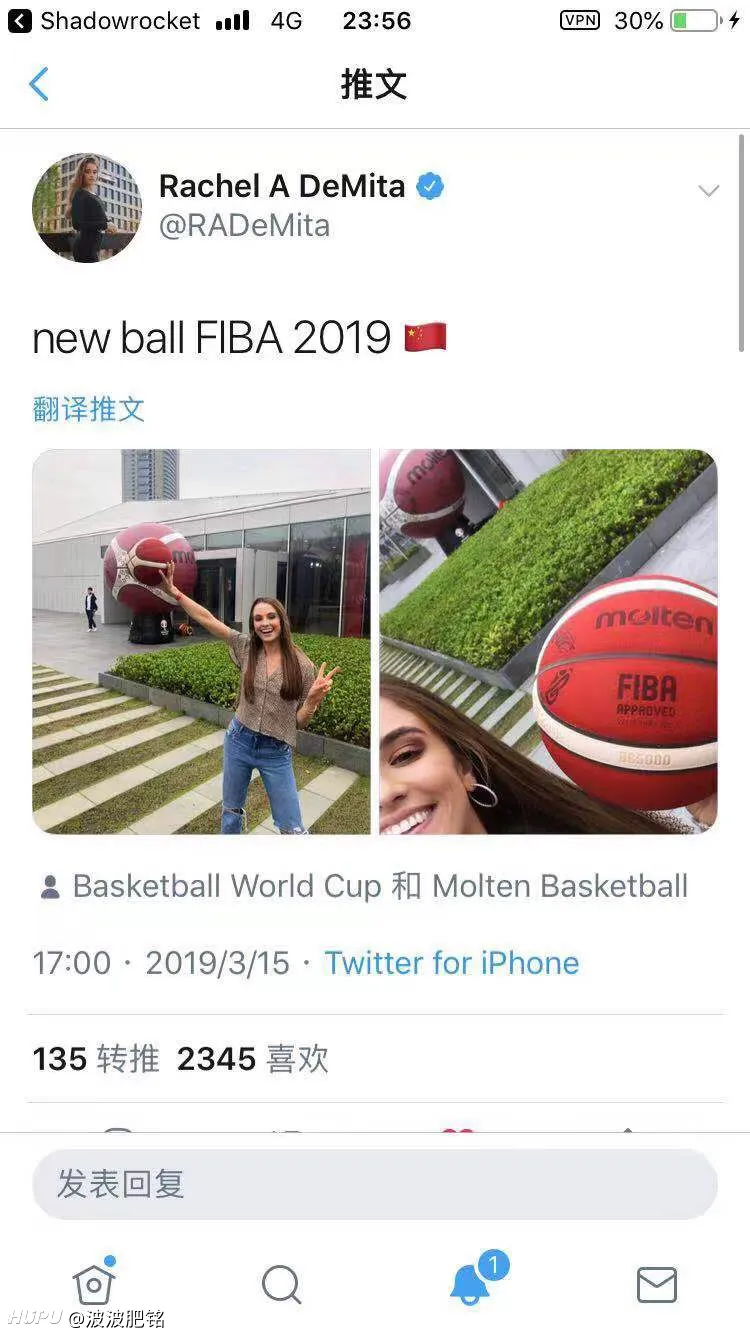
Task: Expand the tweet options chevron
Action: point(708,191)
